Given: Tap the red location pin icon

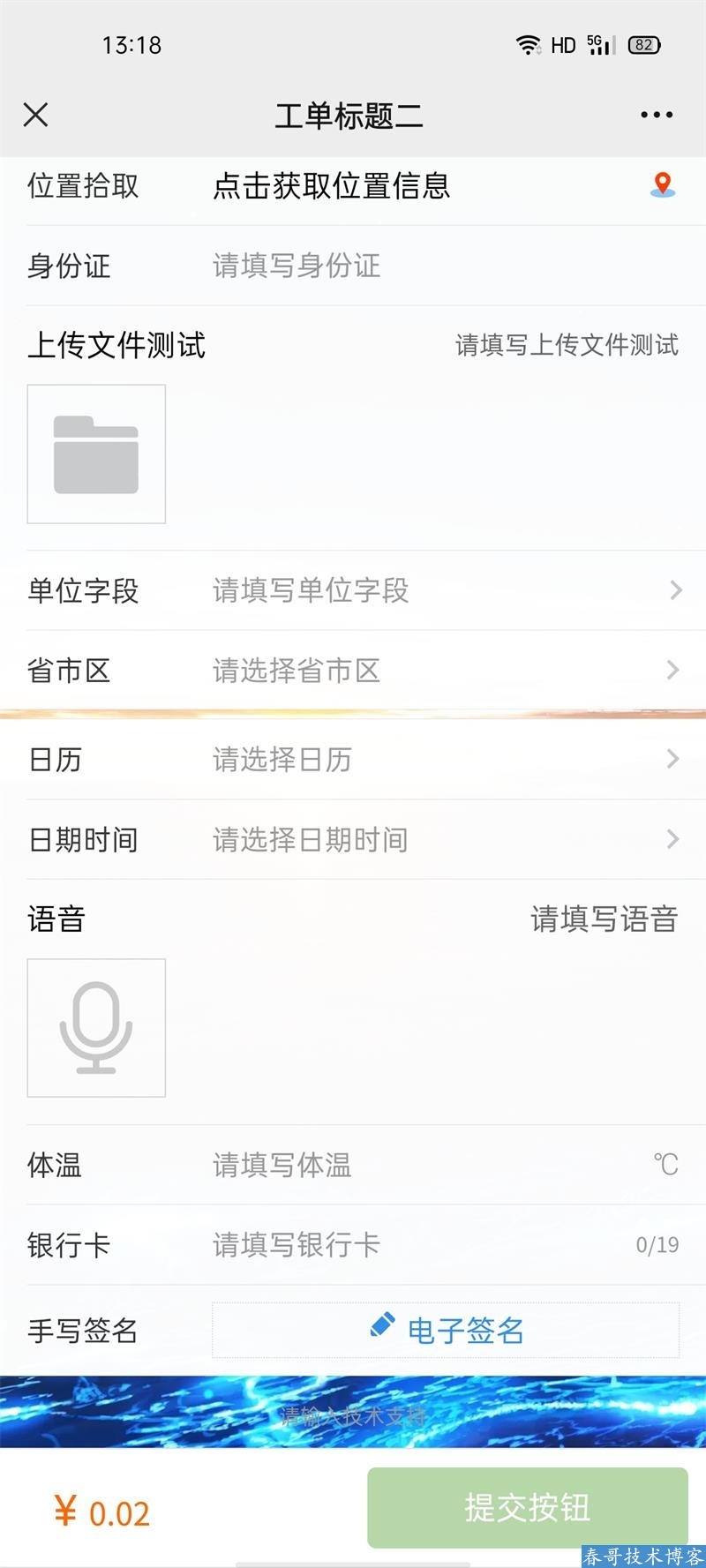Looking at the screenshot, I should [x=663, y=184].
